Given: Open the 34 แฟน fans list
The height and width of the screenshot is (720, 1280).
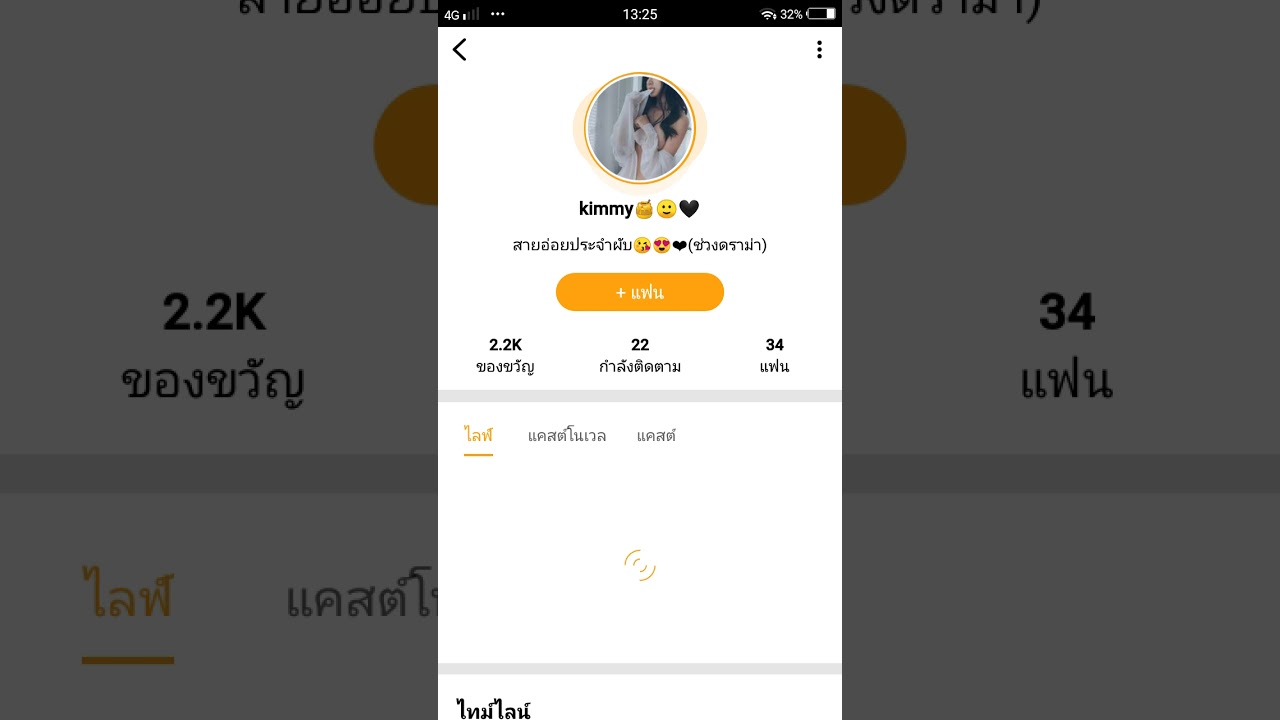Looking at the screenshot, I should tap(774, 355).
